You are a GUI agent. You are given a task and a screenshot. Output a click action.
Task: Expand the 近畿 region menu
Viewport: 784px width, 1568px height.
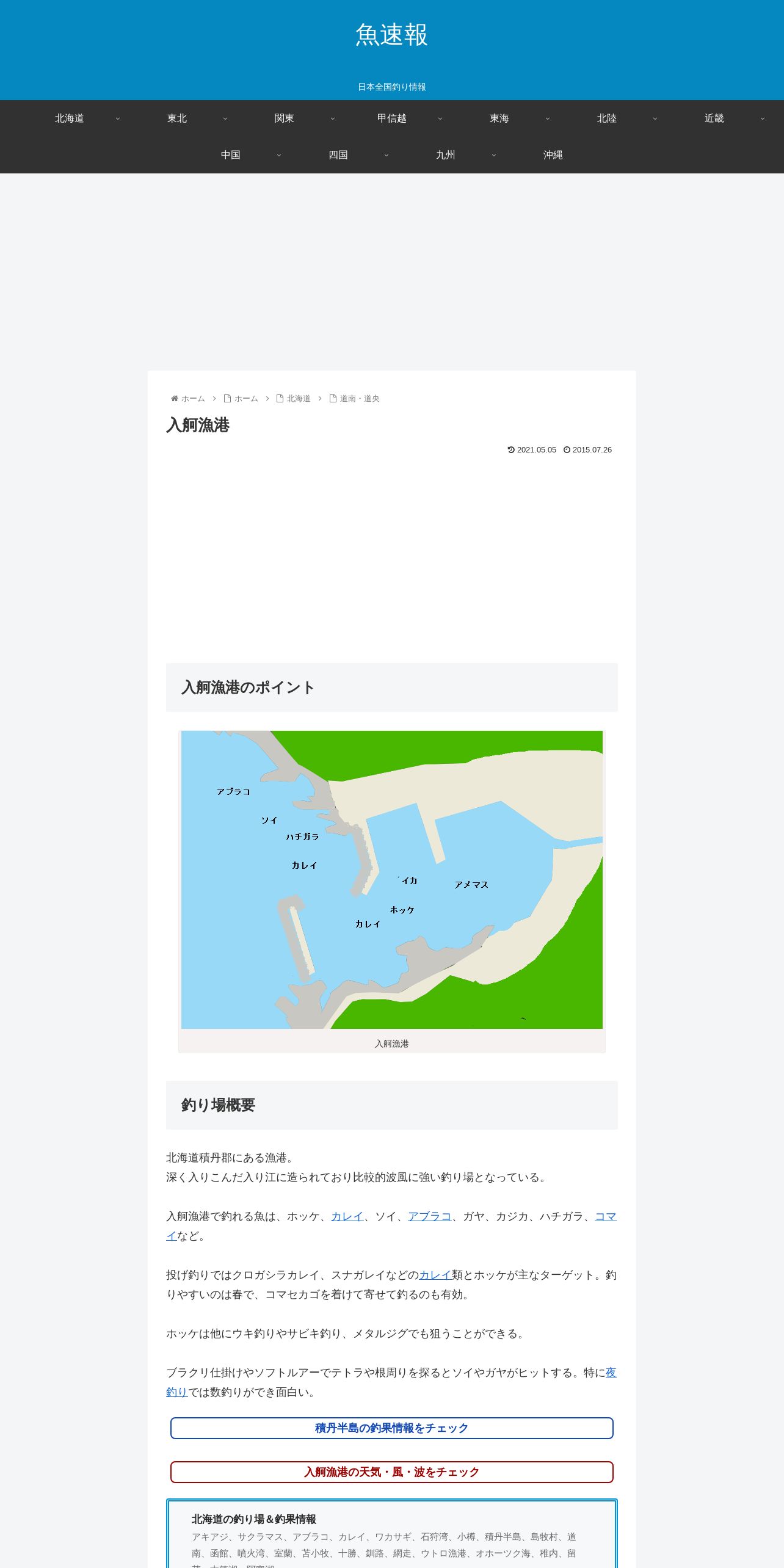tap(714, 118)
